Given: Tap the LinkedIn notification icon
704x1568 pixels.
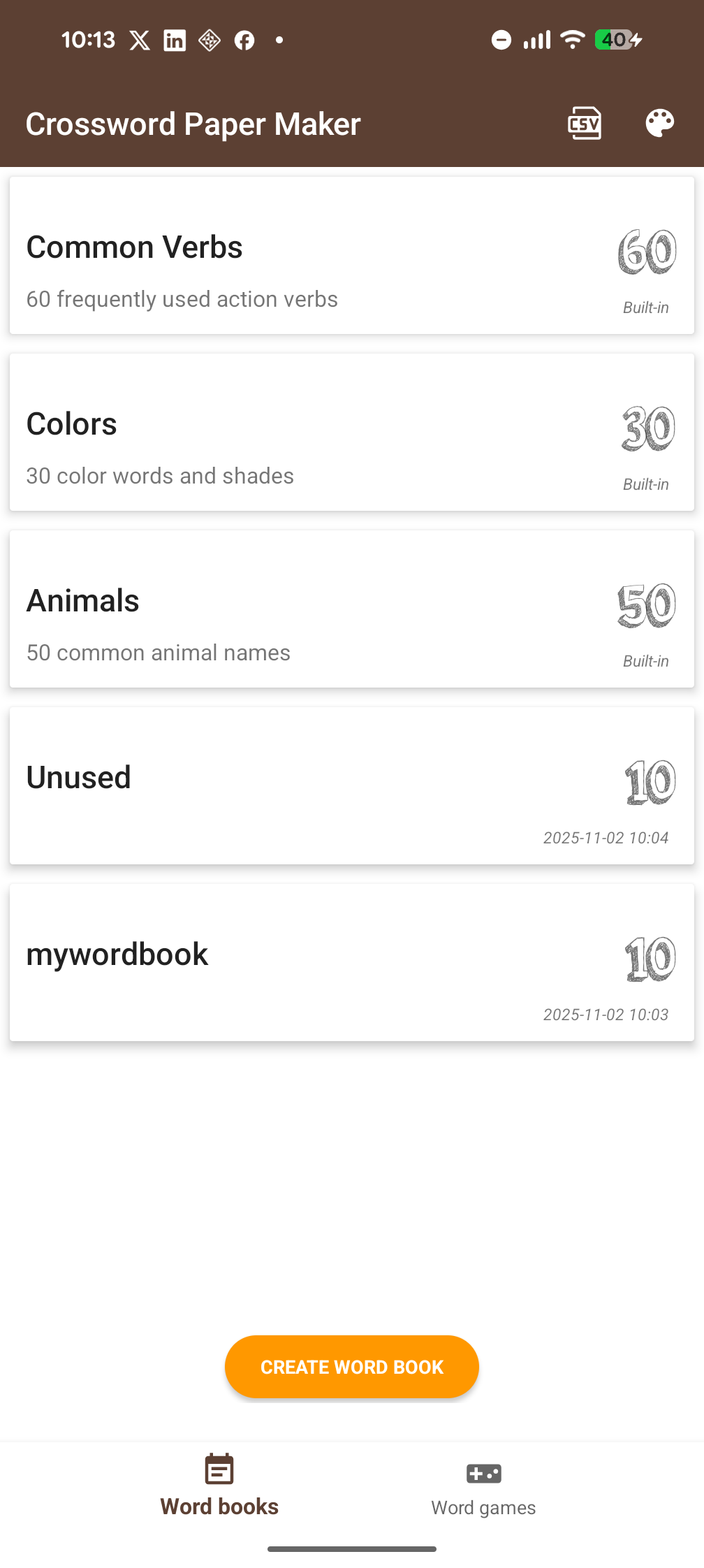Looking at the screenshot, I should 174,40.
